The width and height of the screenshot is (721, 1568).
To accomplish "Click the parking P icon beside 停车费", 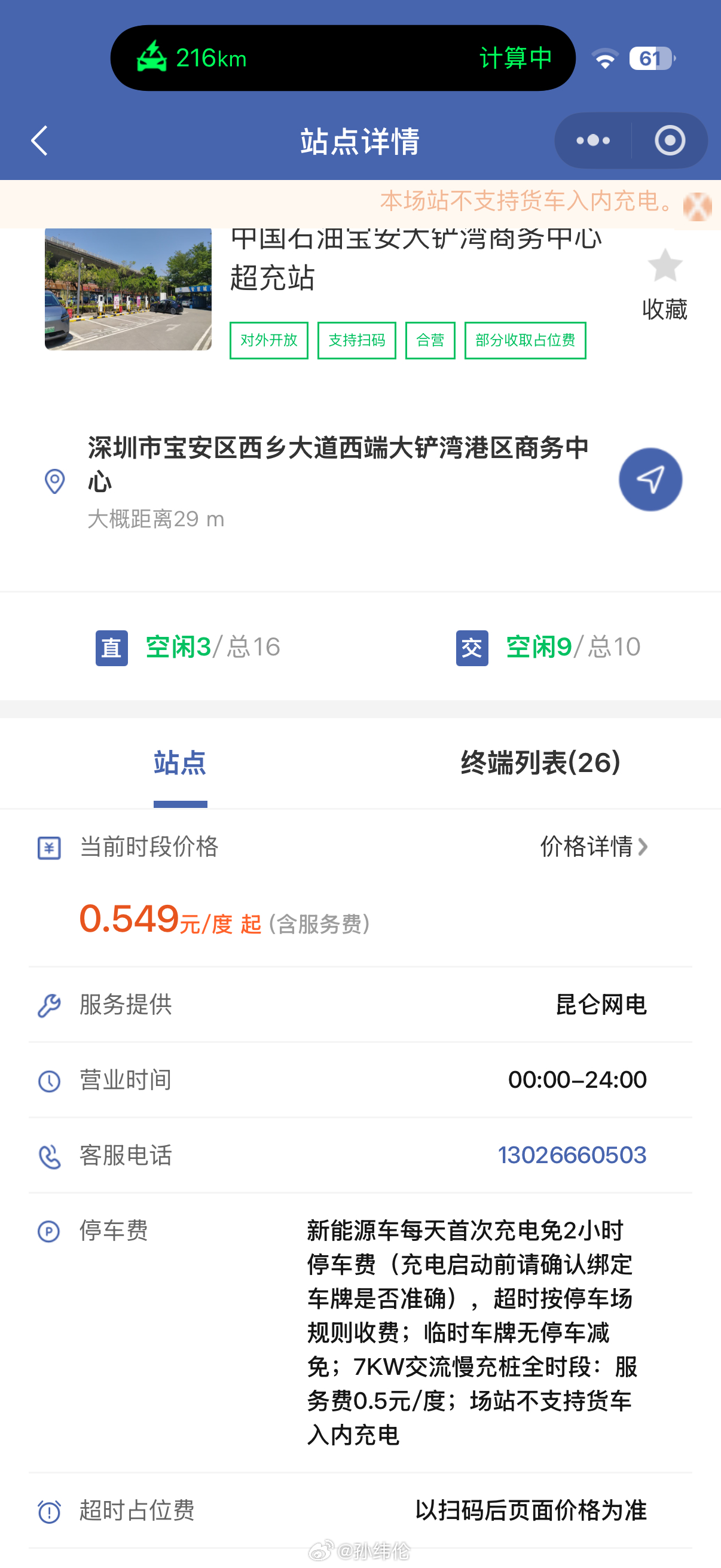I will click(48, 1231).
